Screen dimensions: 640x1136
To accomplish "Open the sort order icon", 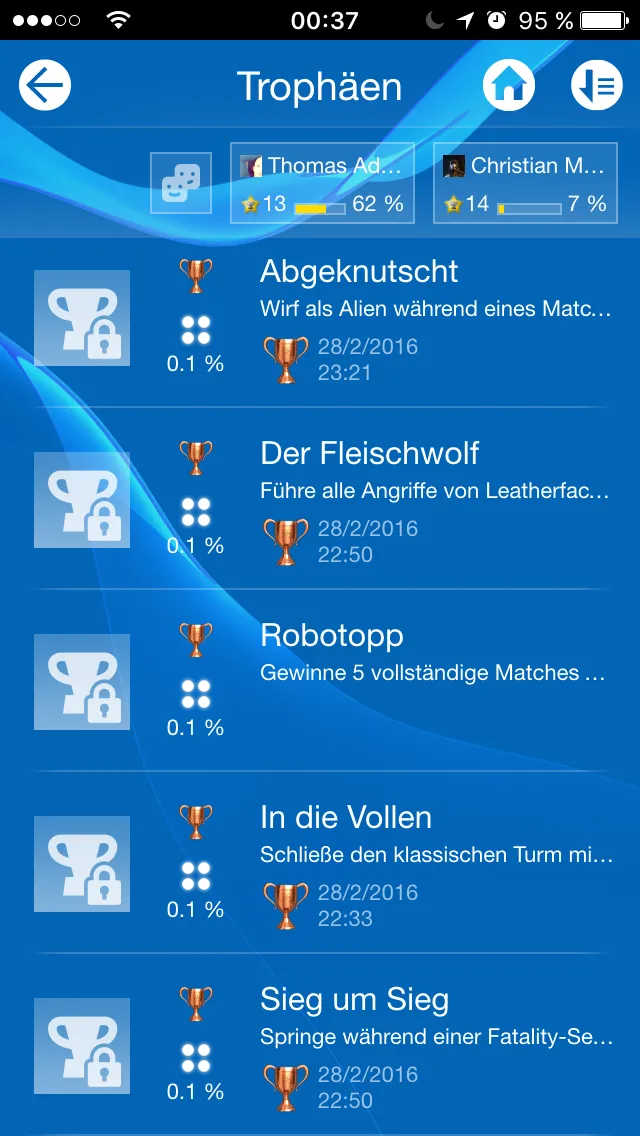I will (596, 87).
